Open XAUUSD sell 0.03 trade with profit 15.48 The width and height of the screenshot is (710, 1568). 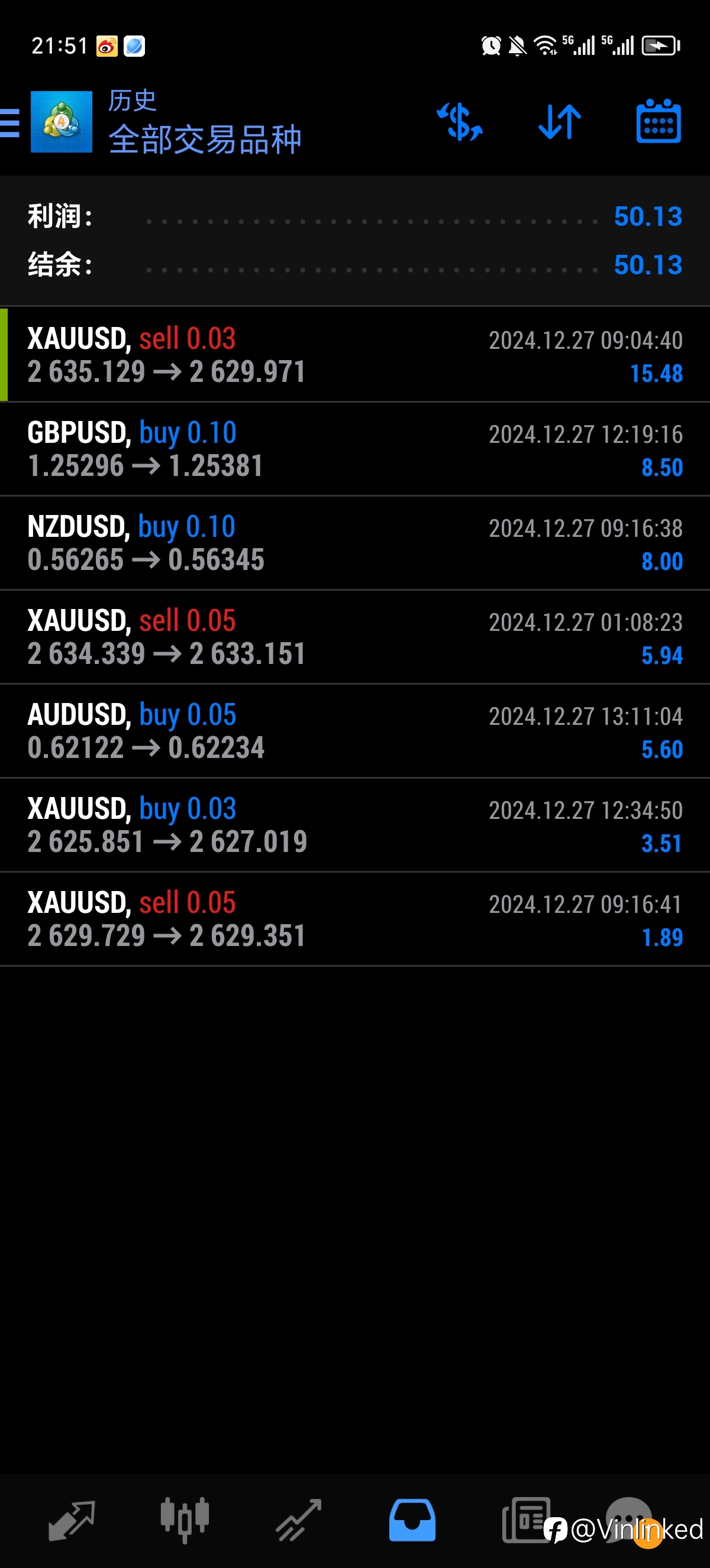tap(355, 355)
